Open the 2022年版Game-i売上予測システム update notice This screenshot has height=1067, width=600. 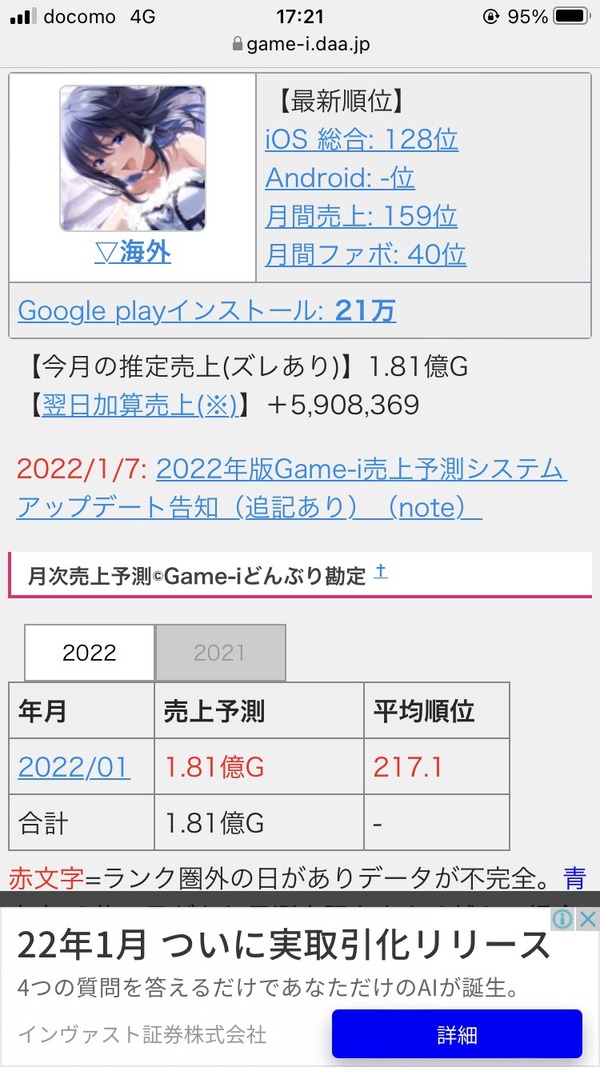click(292, 489)
